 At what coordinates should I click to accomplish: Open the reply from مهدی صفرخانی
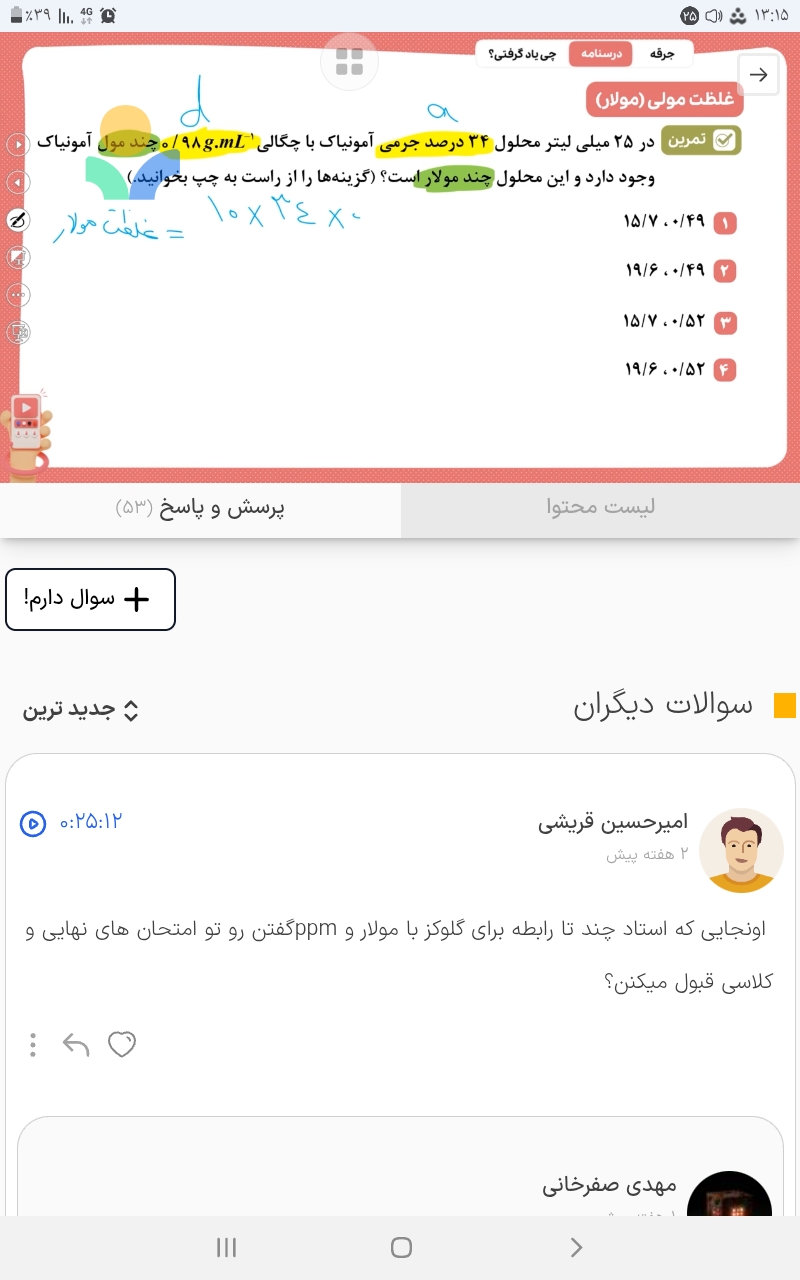pos(400,1185)
